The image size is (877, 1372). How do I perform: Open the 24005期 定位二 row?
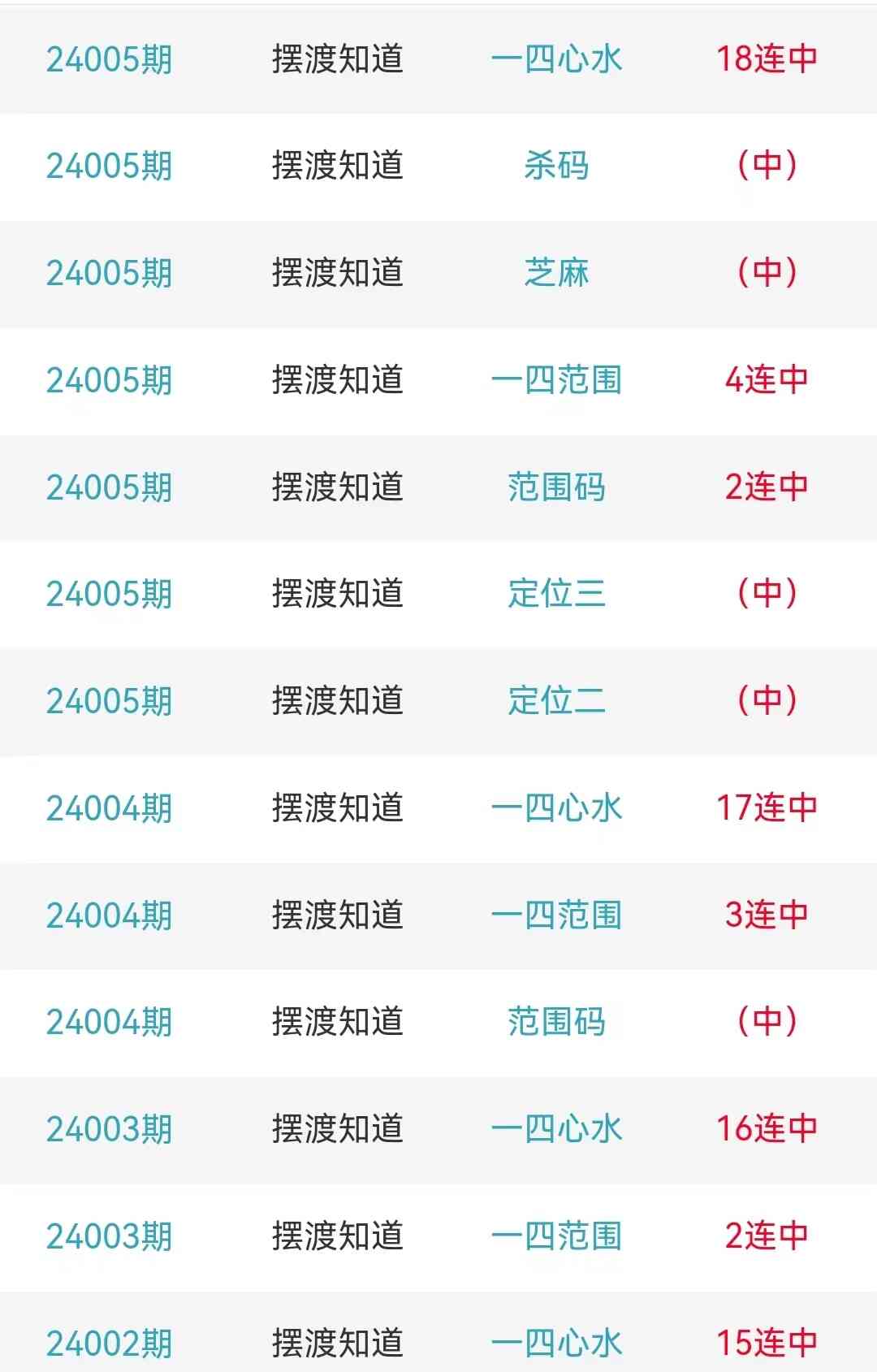point(556,701)
